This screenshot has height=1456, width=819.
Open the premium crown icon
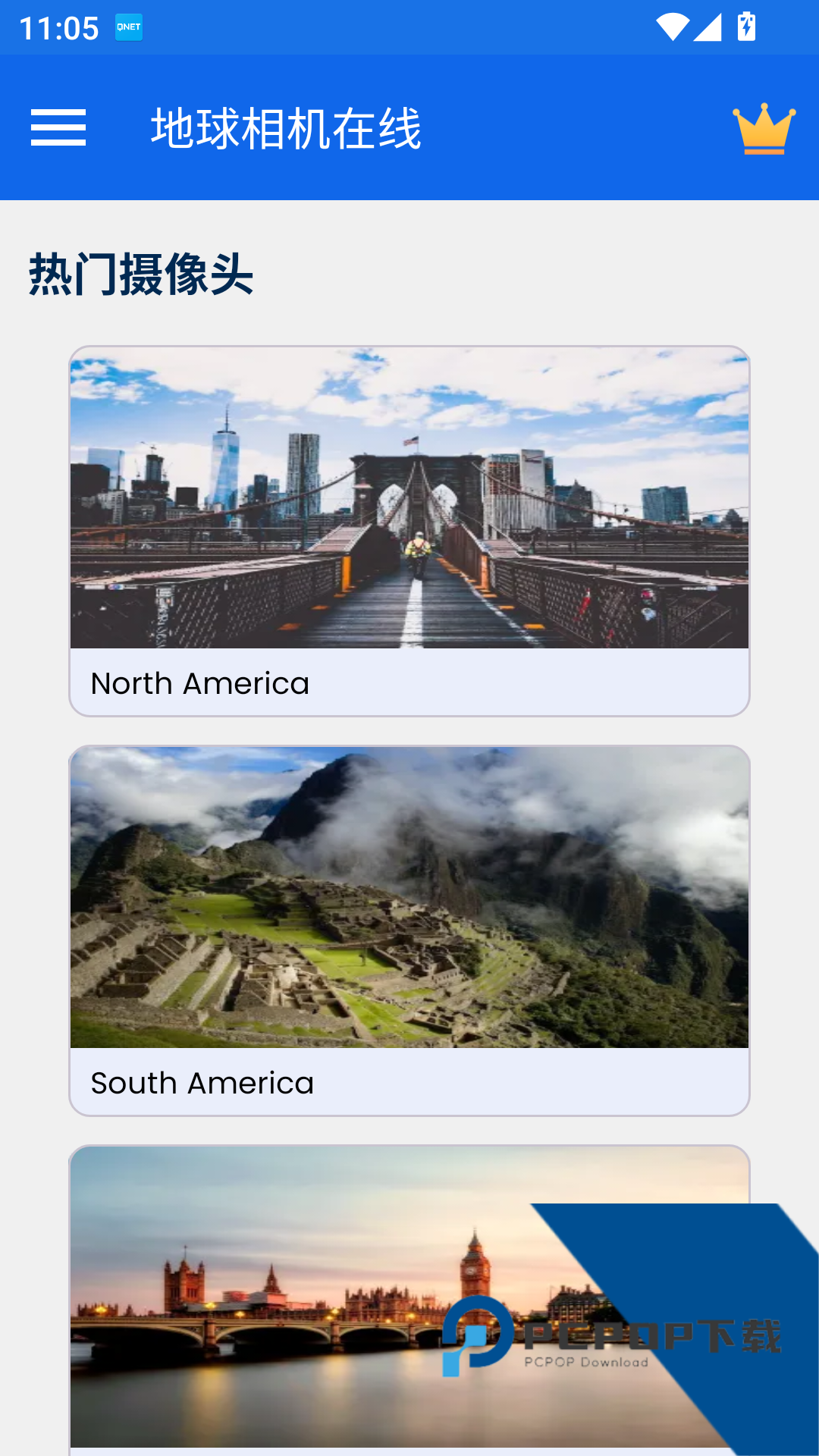tap(764, 128)
